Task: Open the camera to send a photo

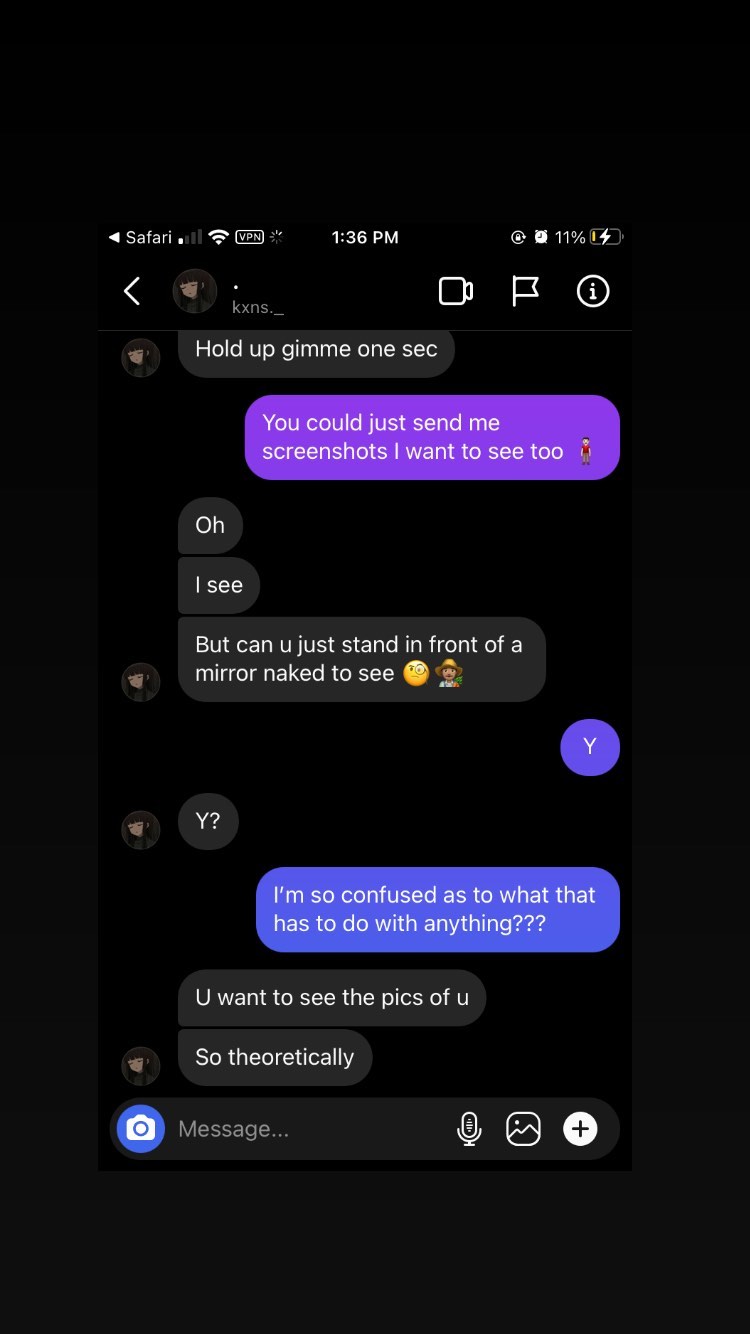Action: 141,1129
